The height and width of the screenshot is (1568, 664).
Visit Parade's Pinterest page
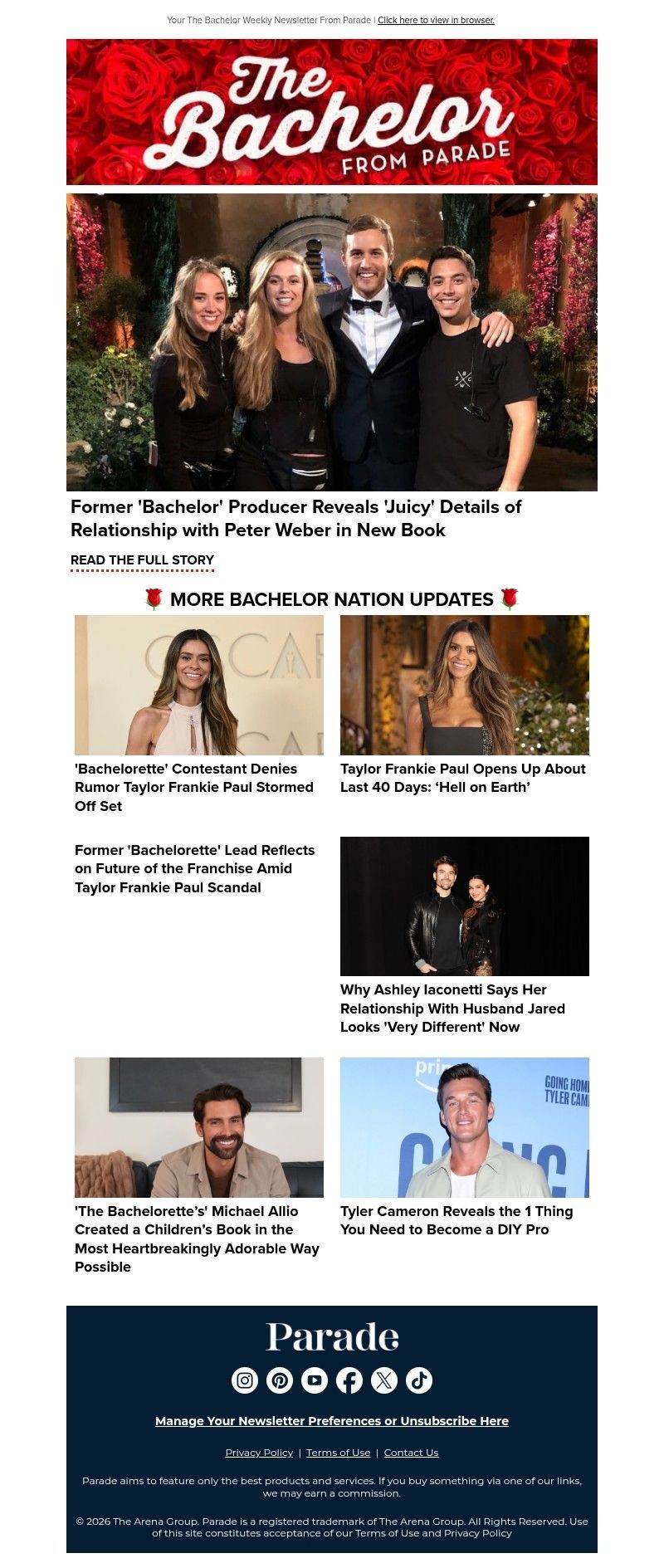point(280,1380)
